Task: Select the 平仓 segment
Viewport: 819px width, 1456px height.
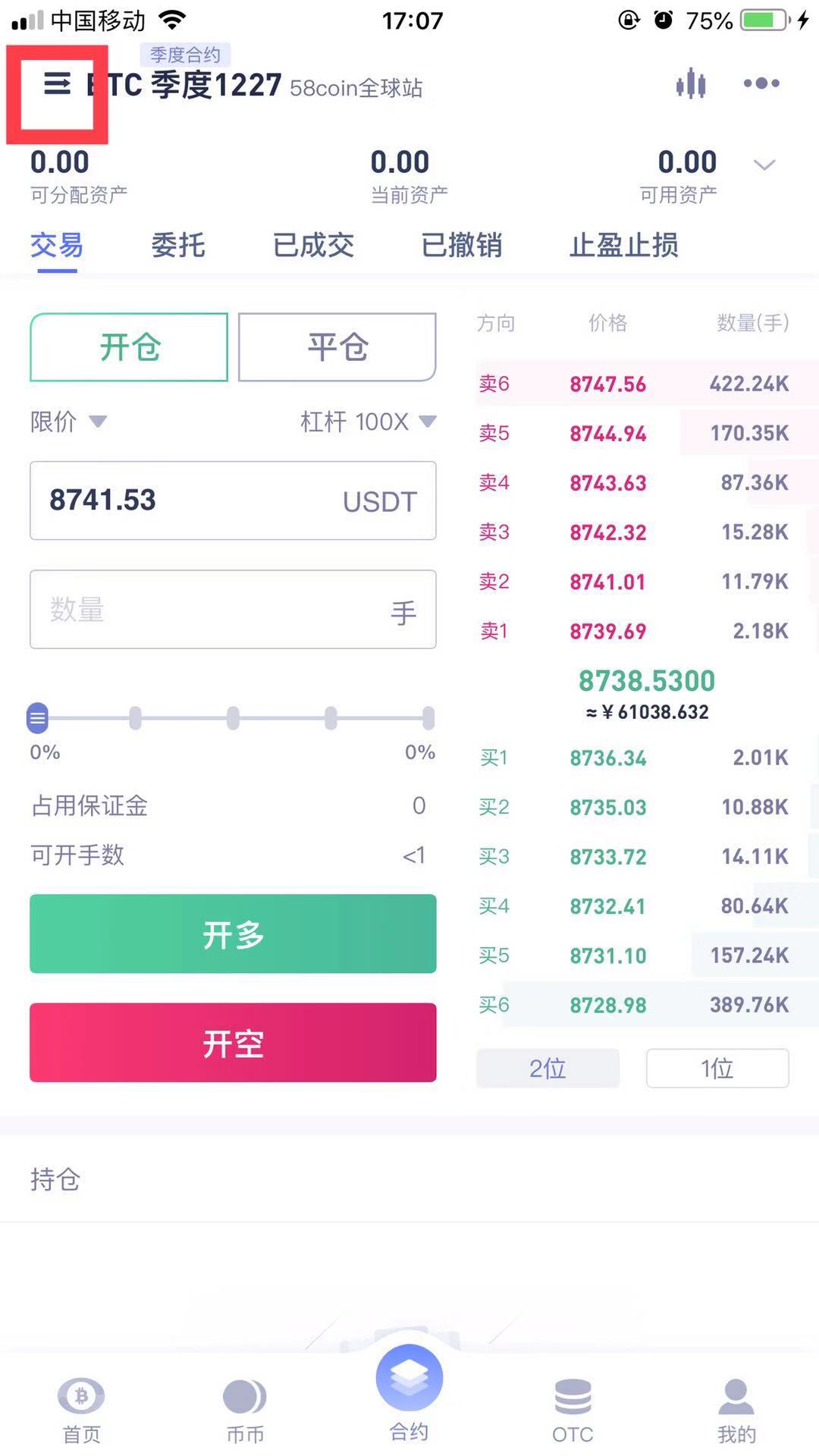Action: tap(337, 347)
